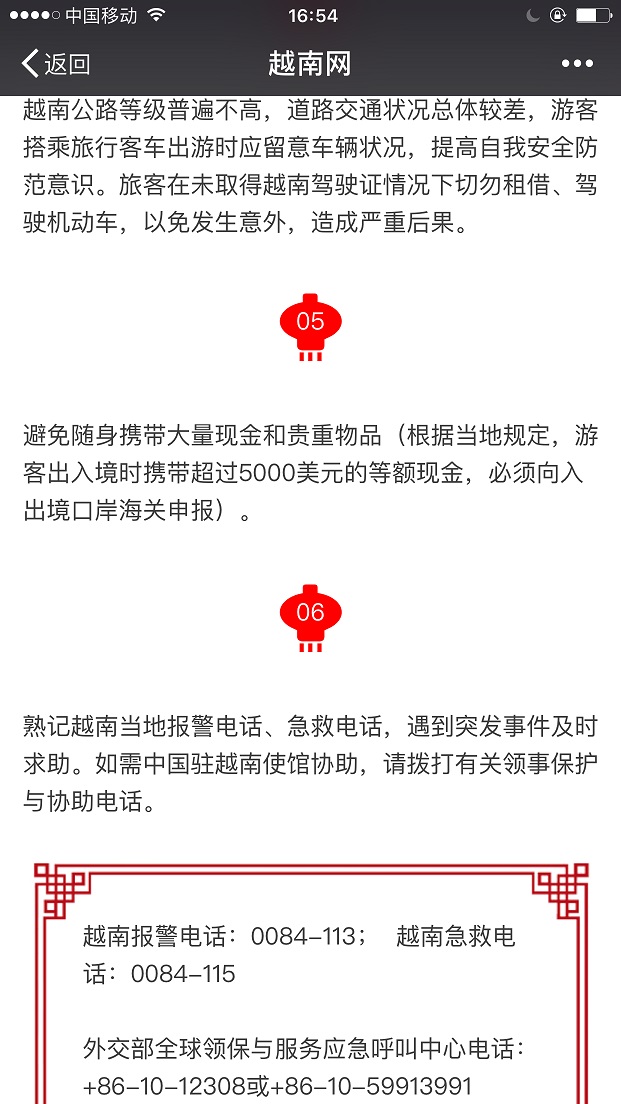Open the three-dot more options menu

click(577, 64)
